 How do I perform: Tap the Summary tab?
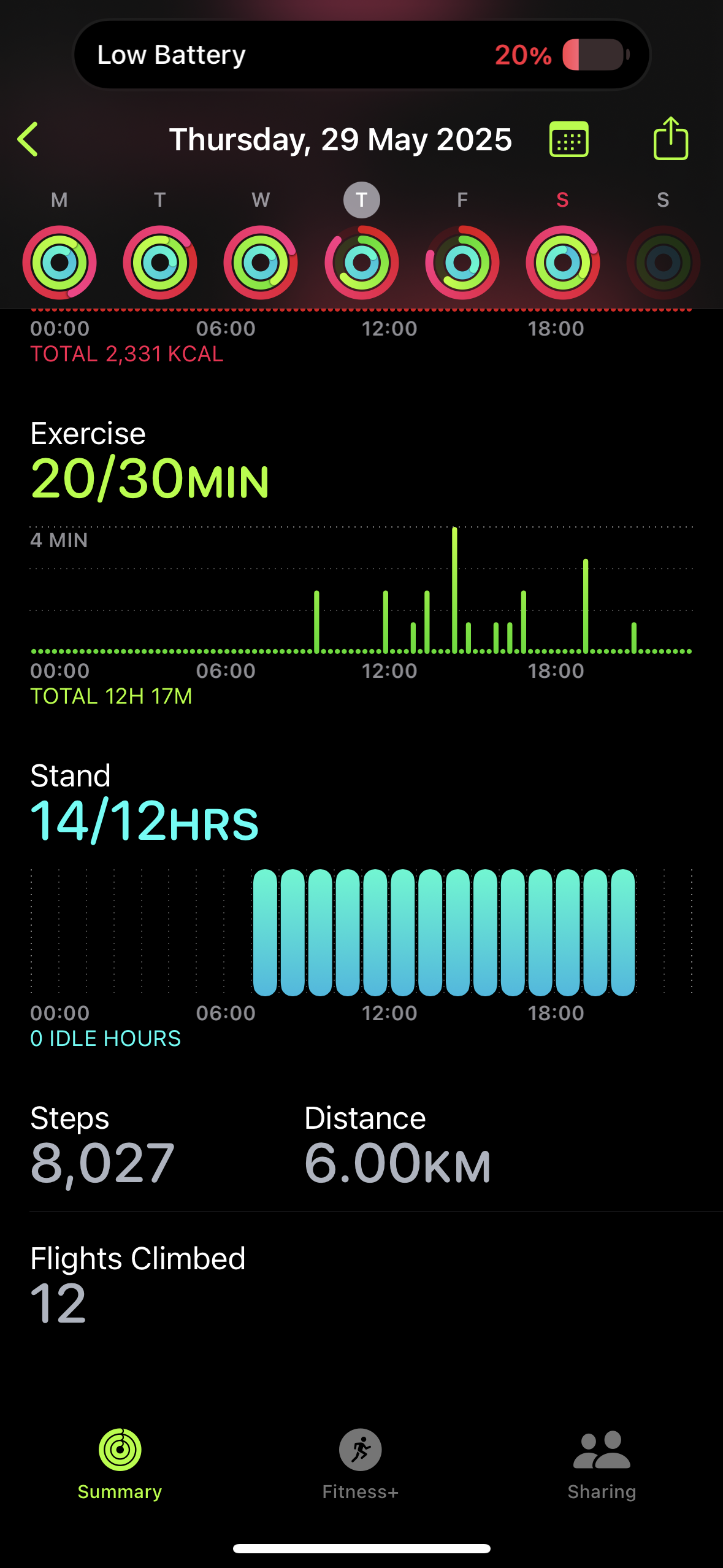tap(120, 1464)
